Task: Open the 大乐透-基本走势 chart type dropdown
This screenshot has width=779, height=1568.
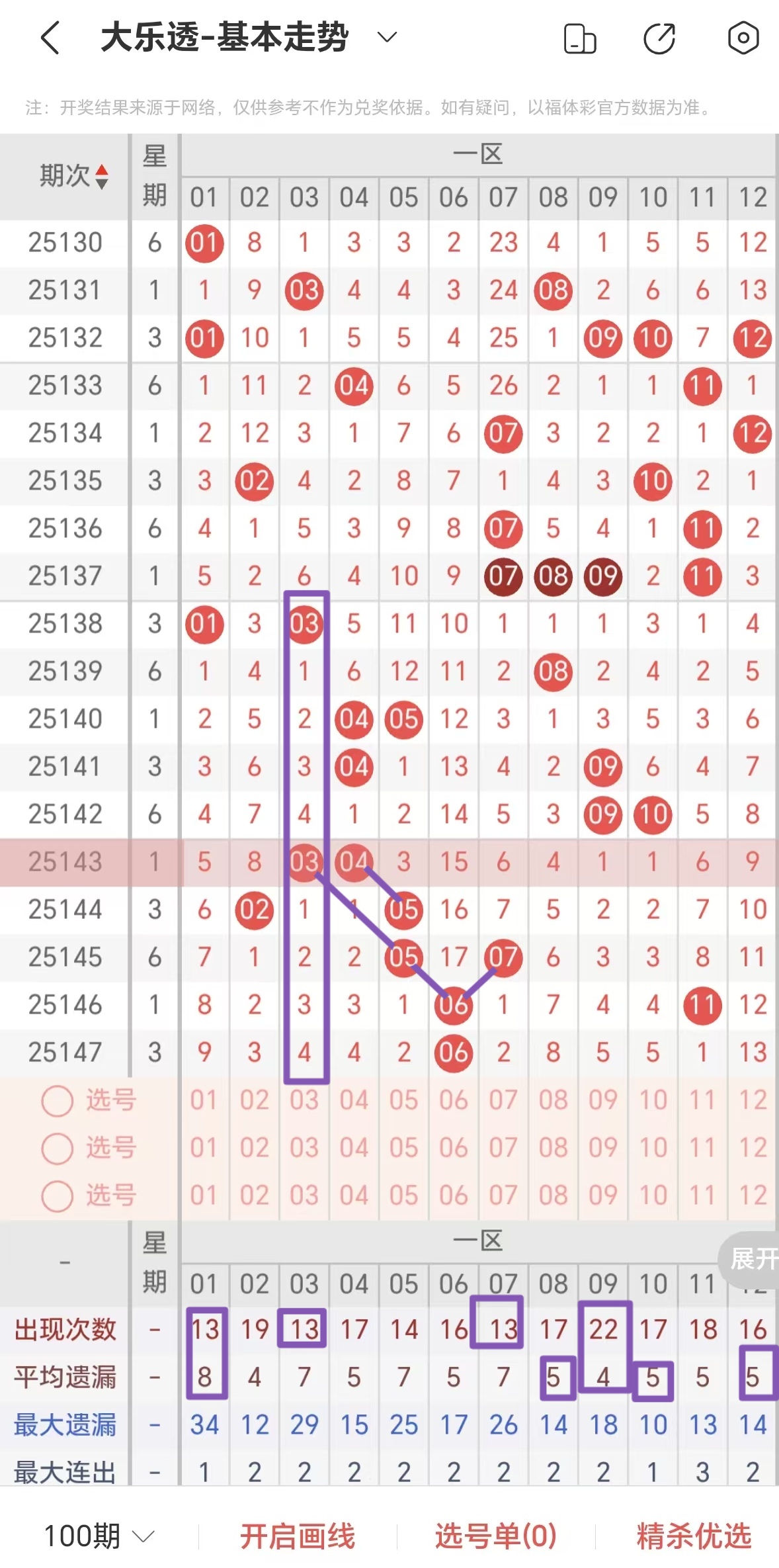Action: click(x=386, y=37)
